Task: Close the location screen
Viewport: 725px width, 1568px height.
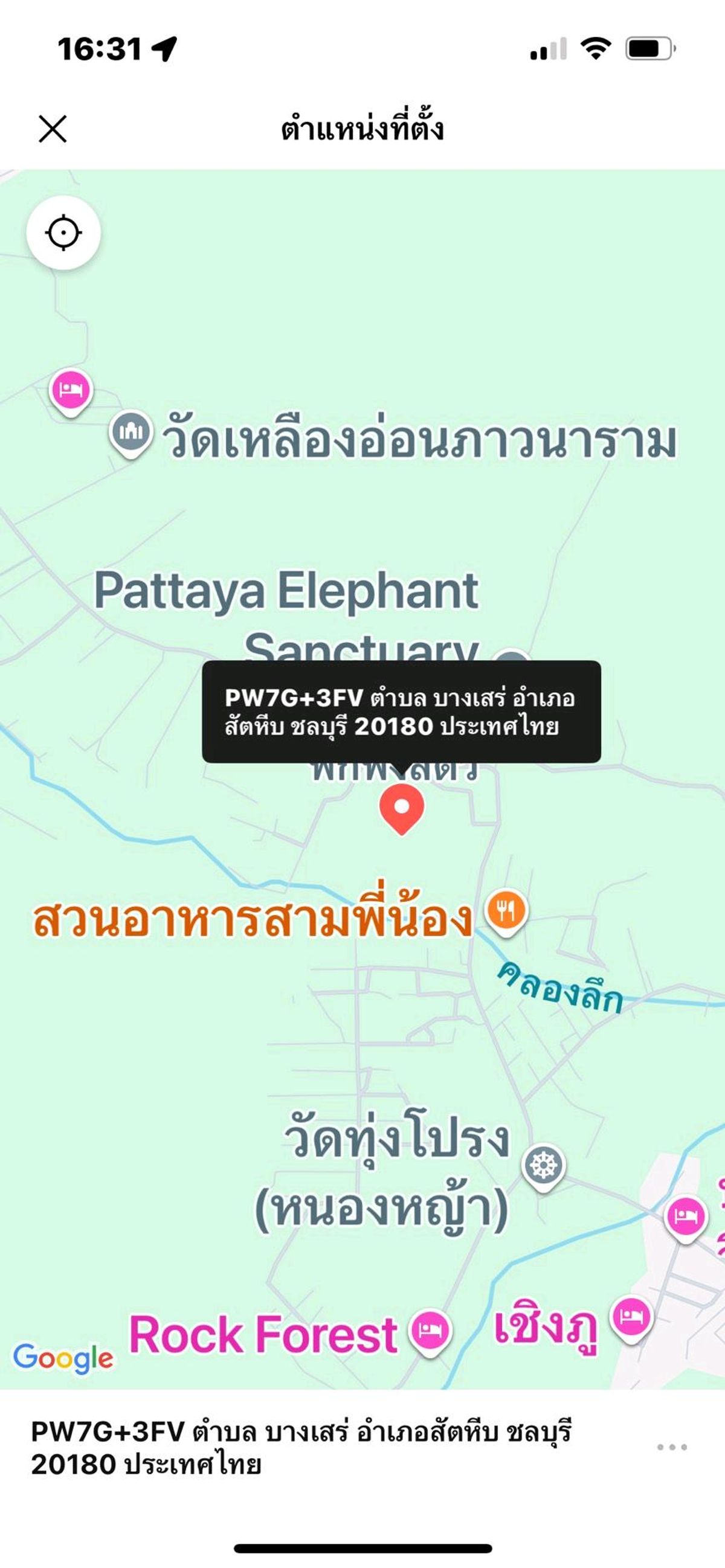Action: (x=53, y=129)
